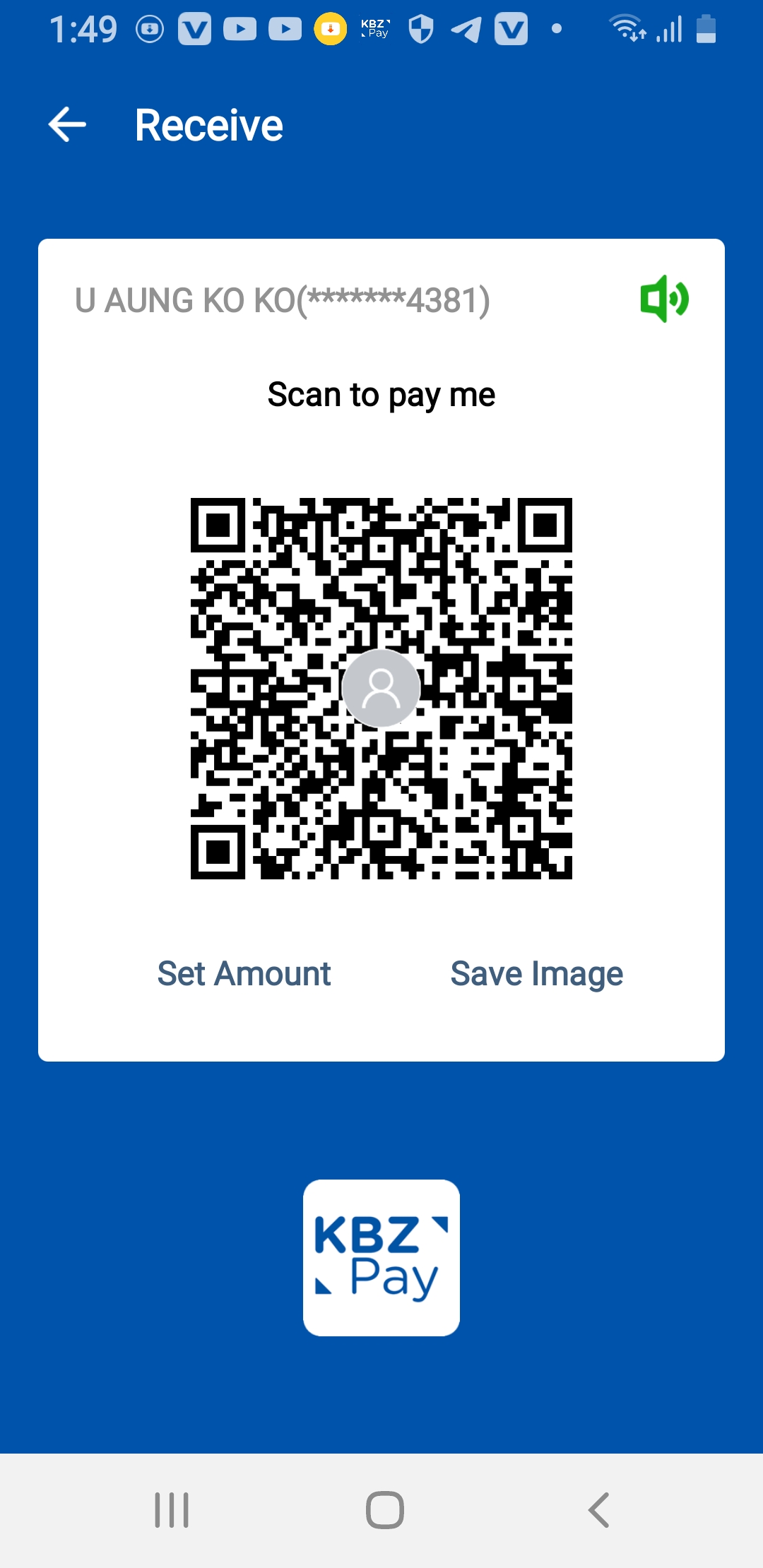This screenshot has height=1568, width=763.
Task: Save the QR code image
Action: coord(536,973)
